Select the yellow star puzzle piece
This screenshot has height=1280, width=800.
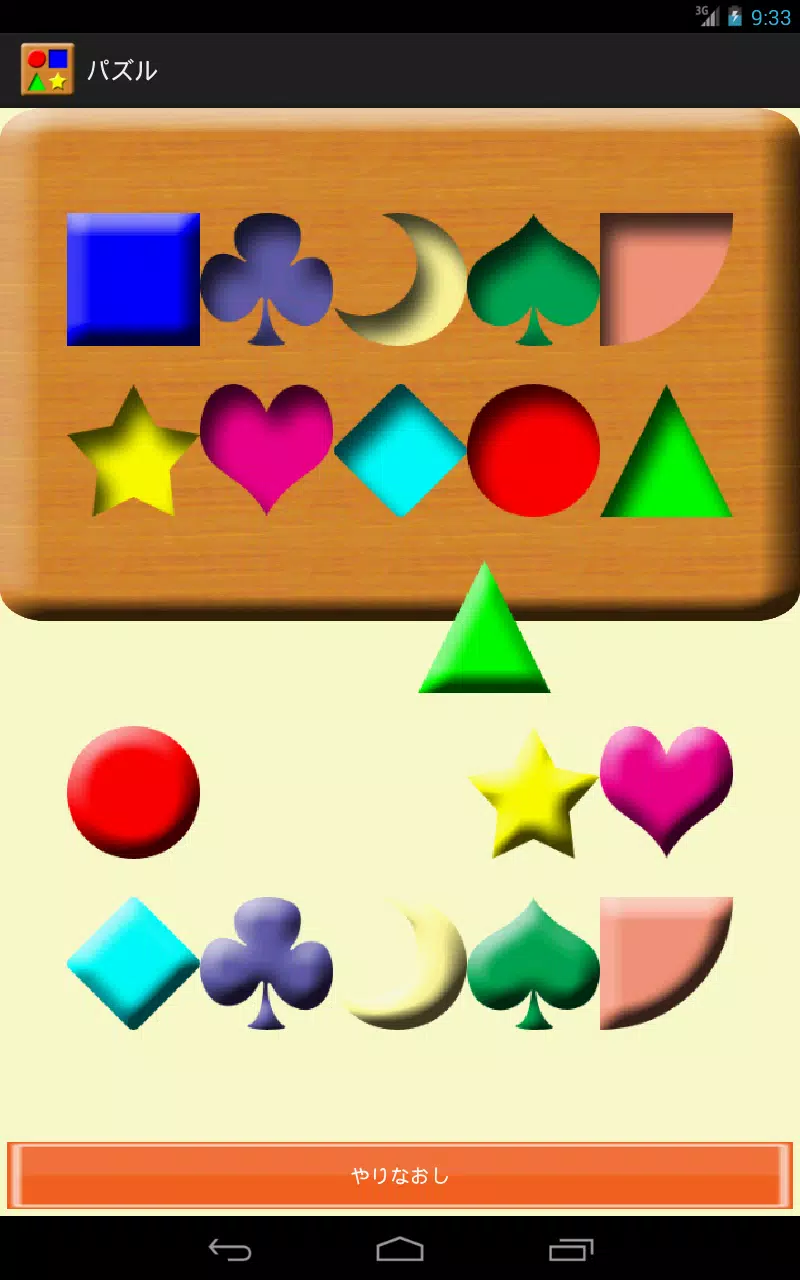click(533, 795)
